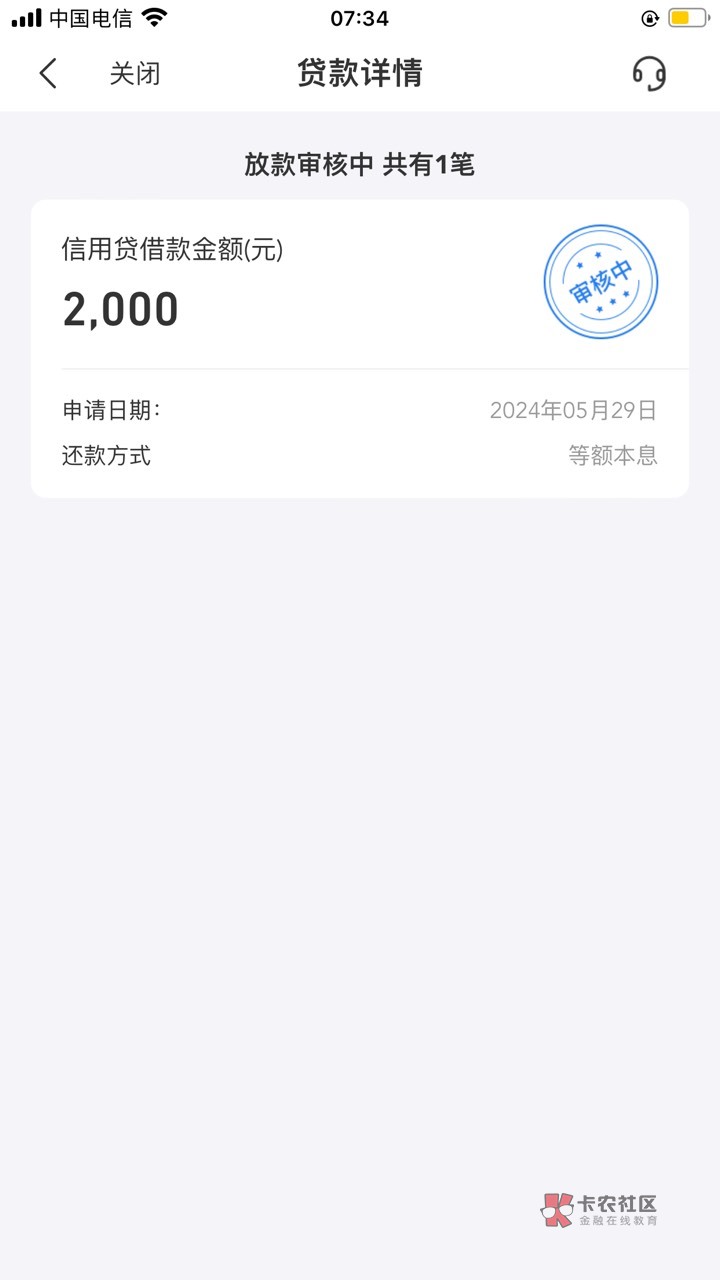
Task: Tap 关闭 to close this page
Action: pyautogui.click(x=135, y=73)
